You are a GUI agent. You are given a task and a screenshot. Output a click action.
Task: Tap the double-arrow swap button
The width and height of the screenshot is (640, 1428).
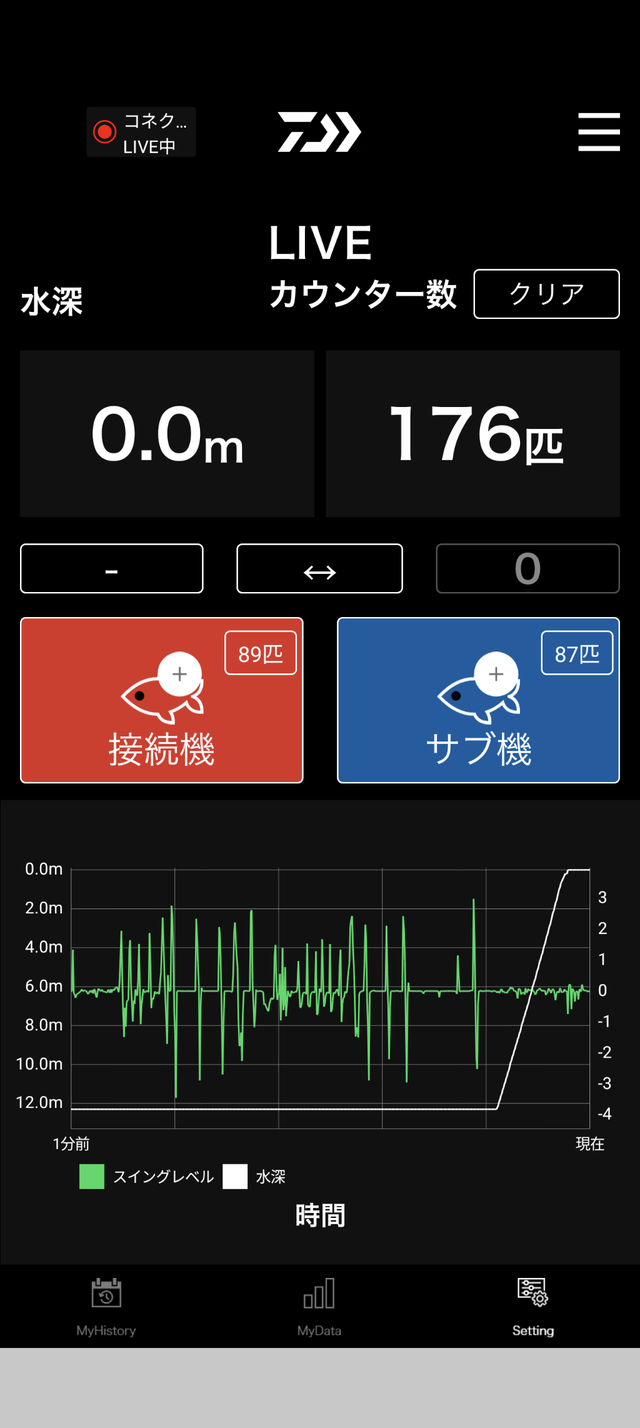pyautogui.click(x=319, y=569)
